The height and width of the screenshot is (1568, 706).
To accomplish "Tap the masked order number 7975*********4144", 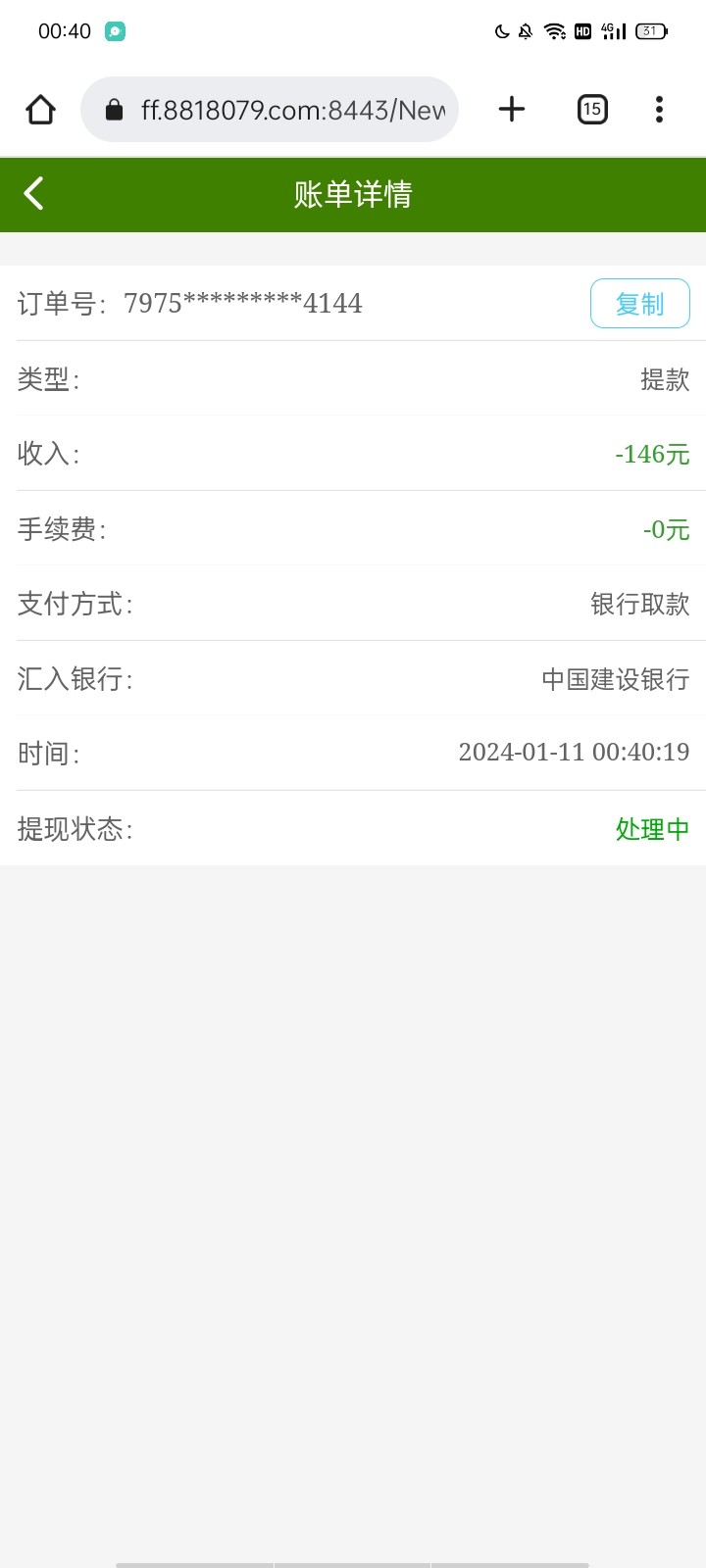I will (x=243, y=303).
